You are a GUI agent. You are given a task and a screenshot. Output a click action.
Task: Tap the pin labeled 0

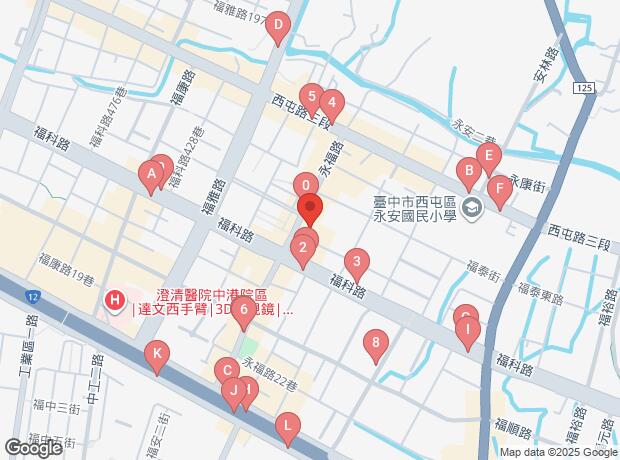tap(306, 186)
